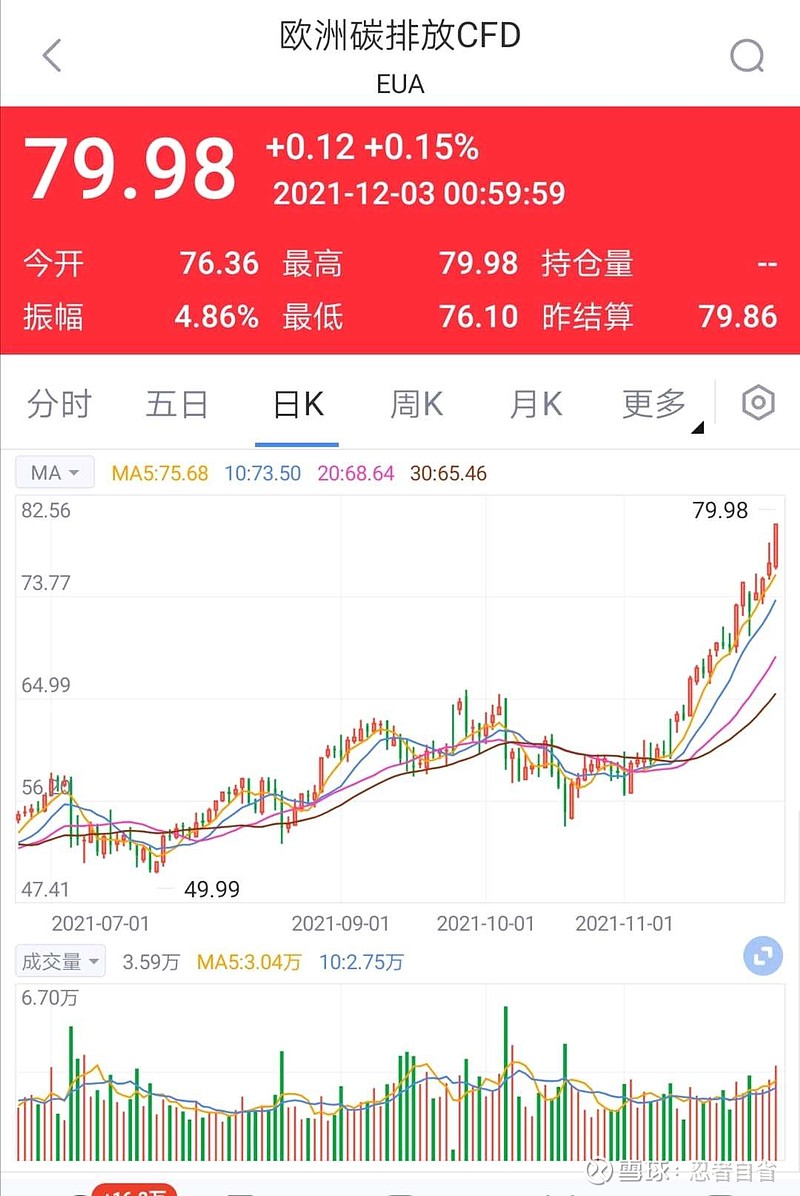Switch to the 五日 tab

(176, 402)
